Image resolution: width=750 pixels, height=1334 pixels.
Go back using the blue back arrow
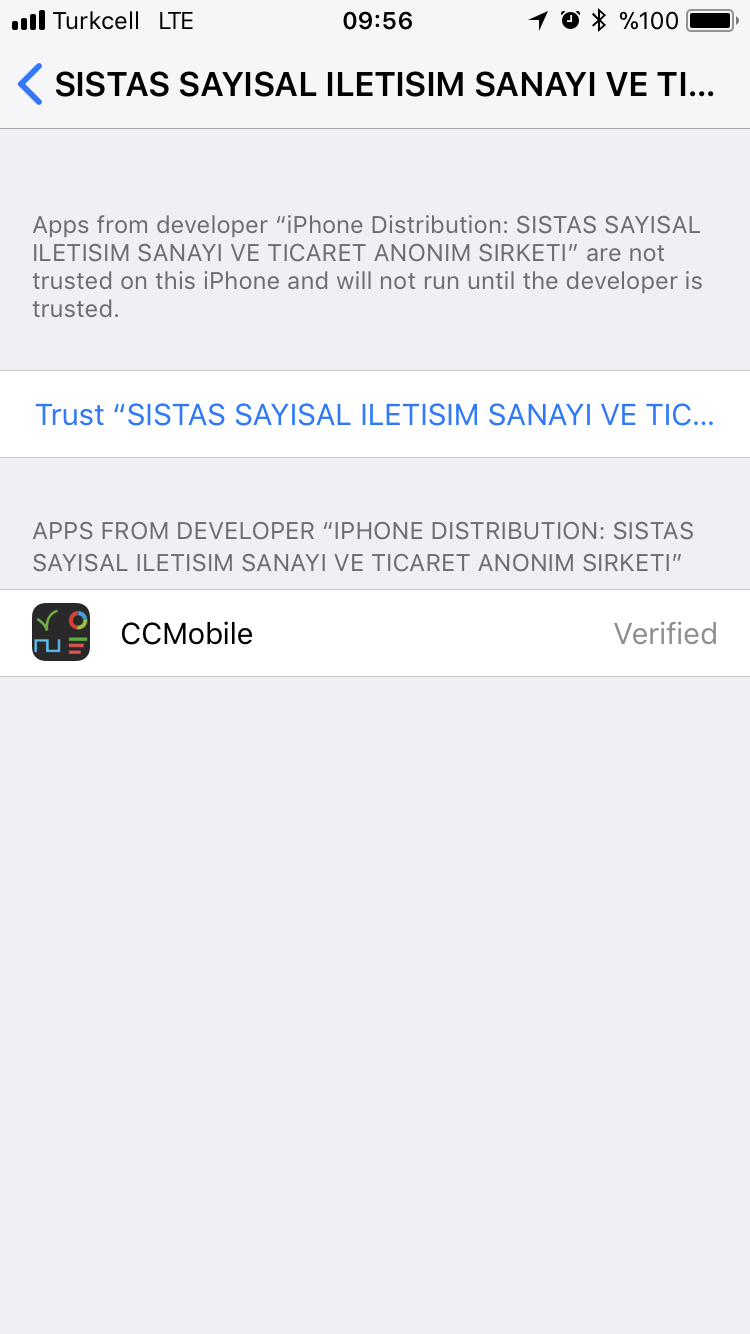click(30, 85)
